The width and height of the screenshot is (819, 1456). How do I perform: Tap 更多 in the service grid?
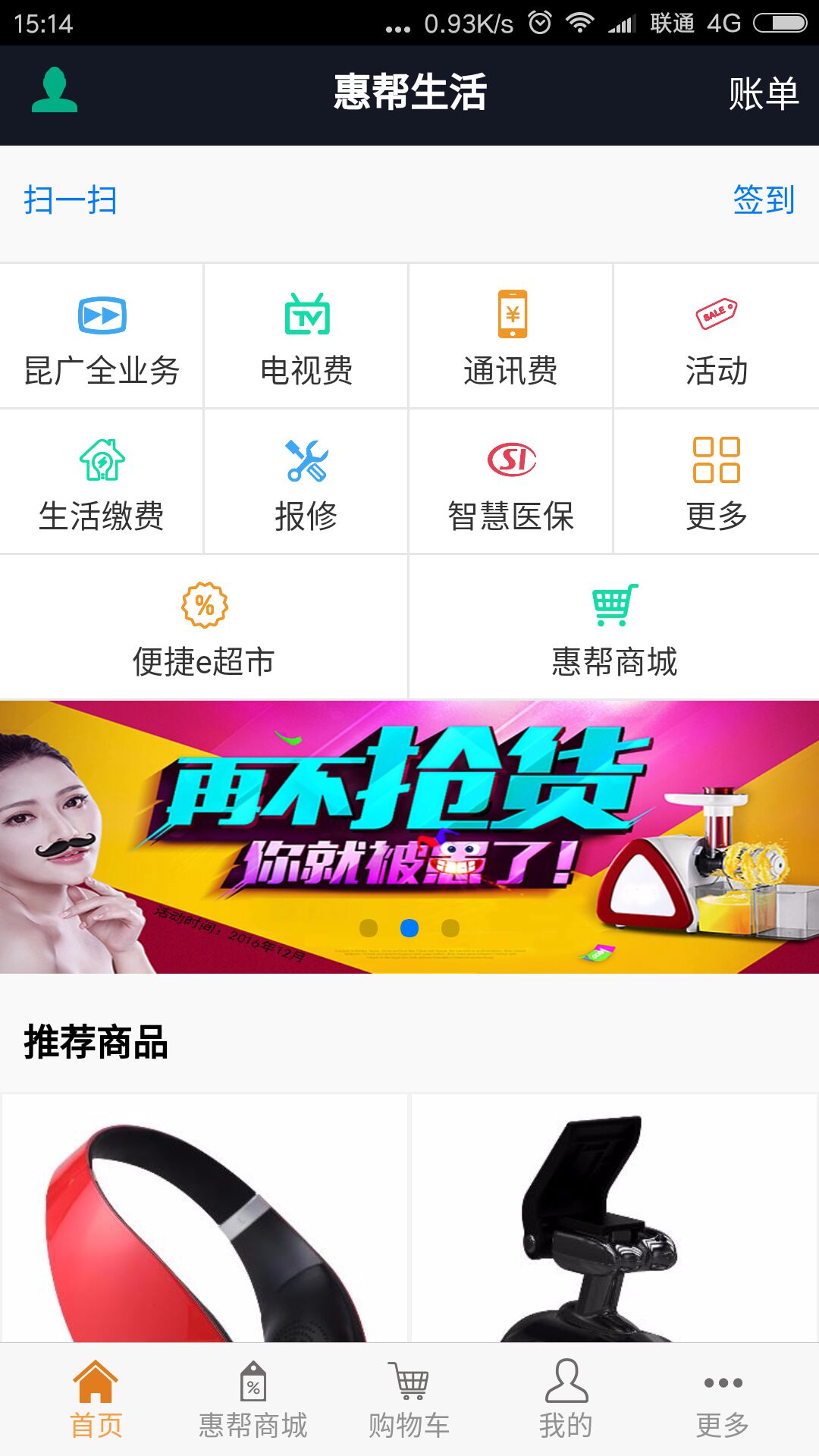pyautogui.click(x=716, y=482)
